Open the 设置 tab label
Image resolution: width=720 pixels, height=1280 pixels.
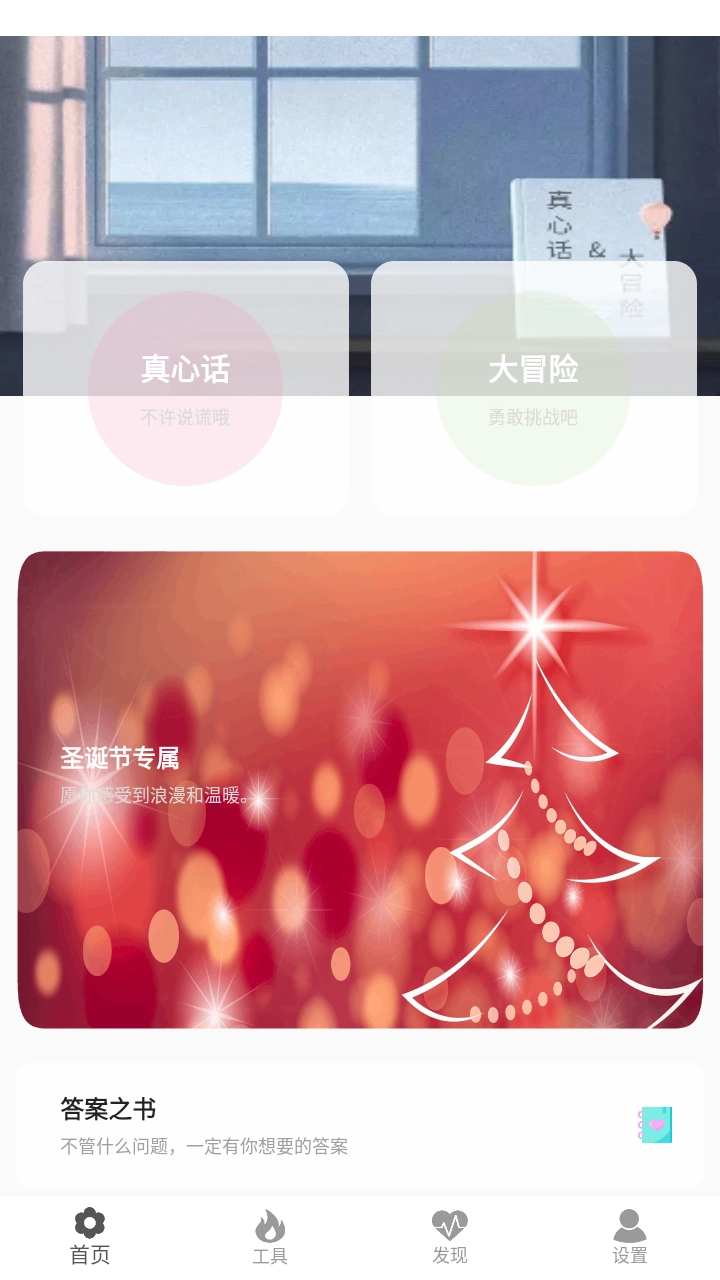point(632,1255)
